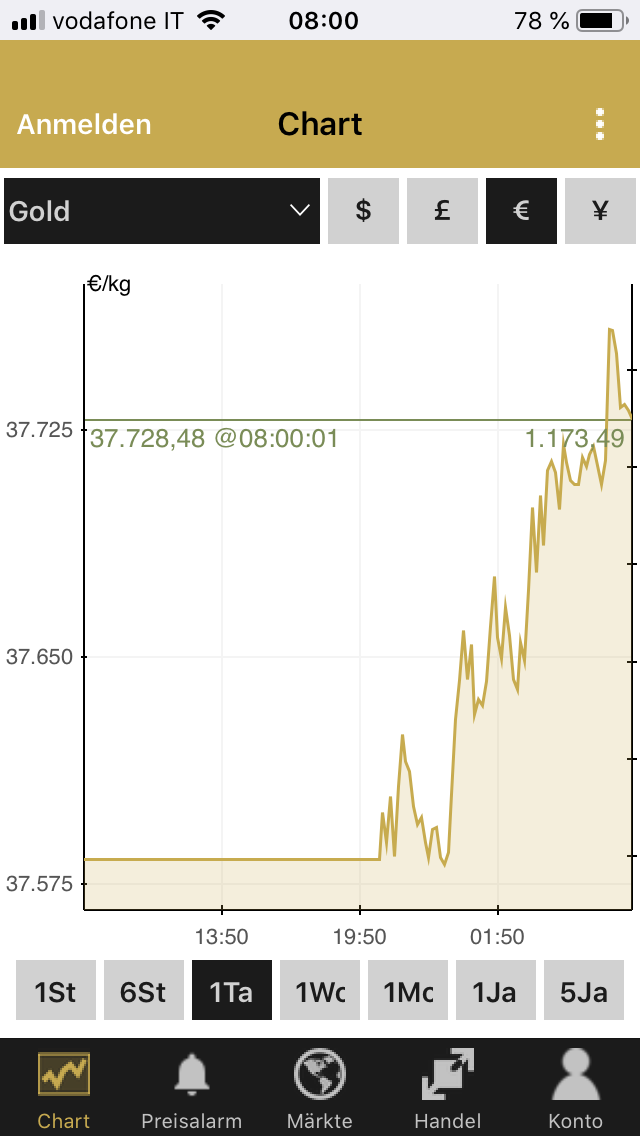Switch to the 1Wo weekly range
This screenshot has height=1136, width=640.
point(320,991)
